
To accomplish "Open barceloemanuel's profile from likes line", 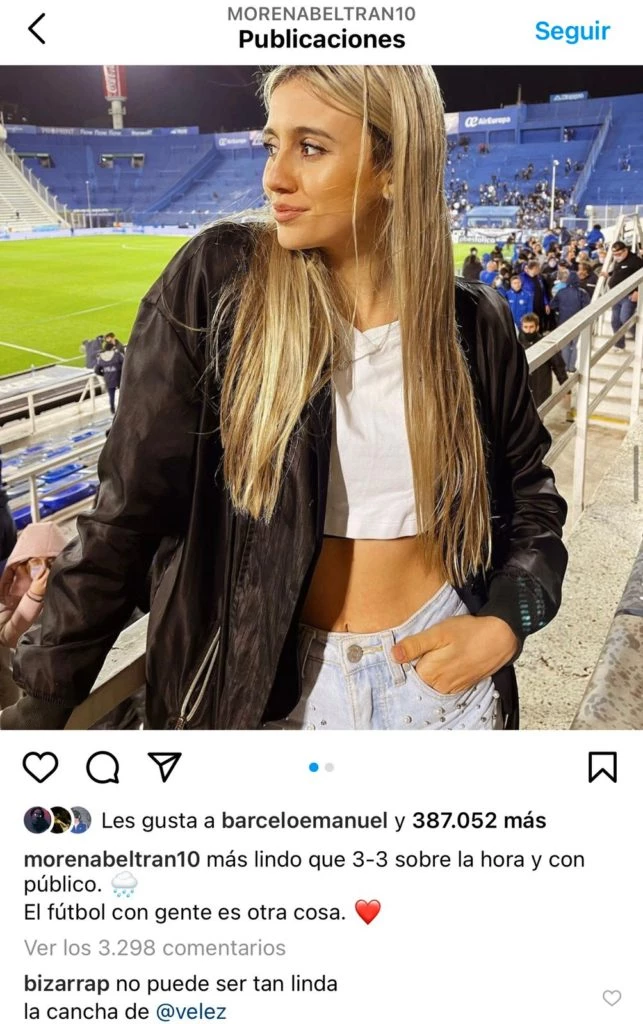I will coord(305,821).
